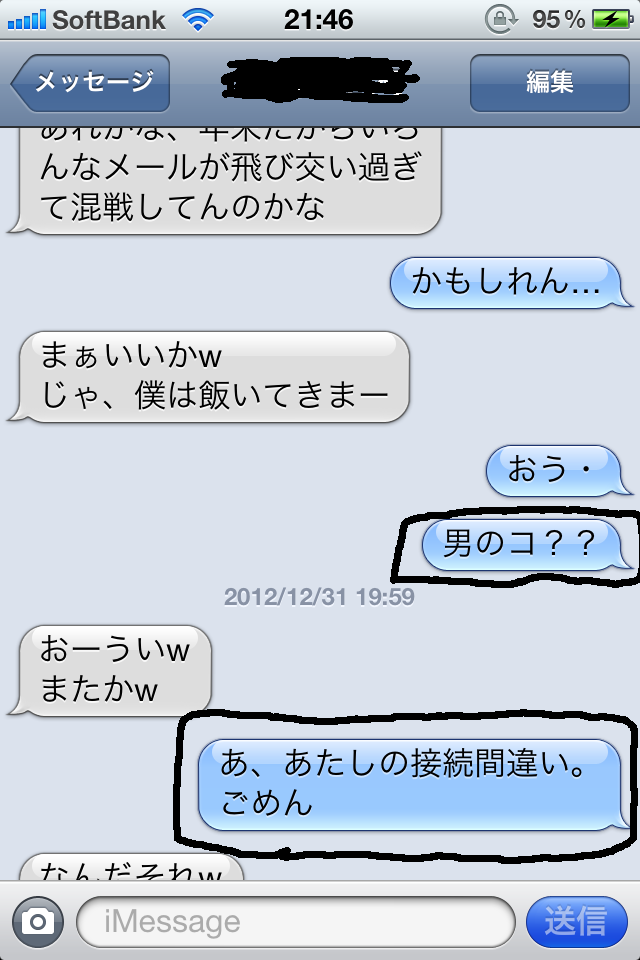Image resolution: width=640 pixels, height=960 pixels.
Task: Focus the iMessage text field
Action: pos(295,921)
